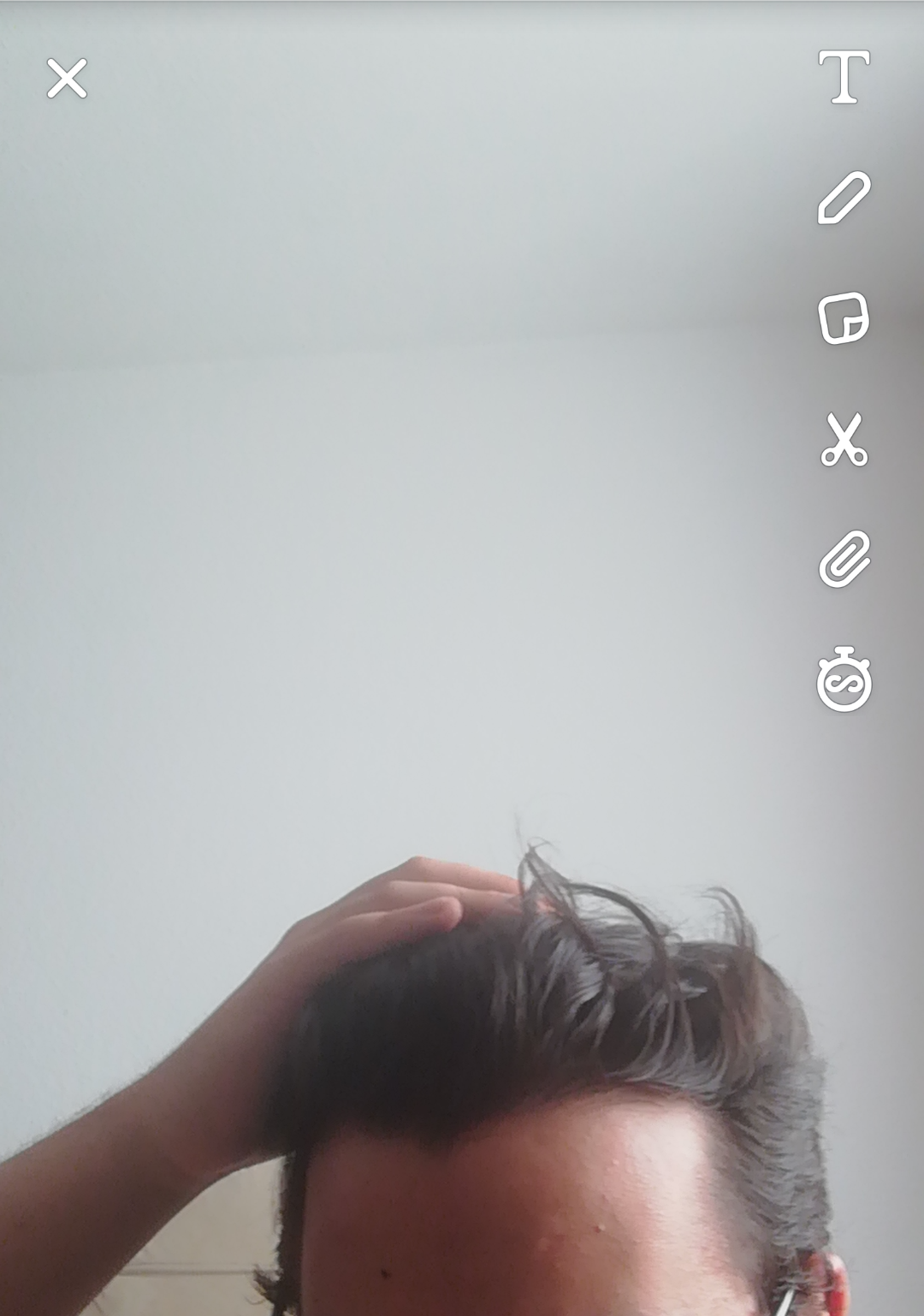924x1316 pixels.
Task: Open the pencil drawing tool
Action: 844,198
